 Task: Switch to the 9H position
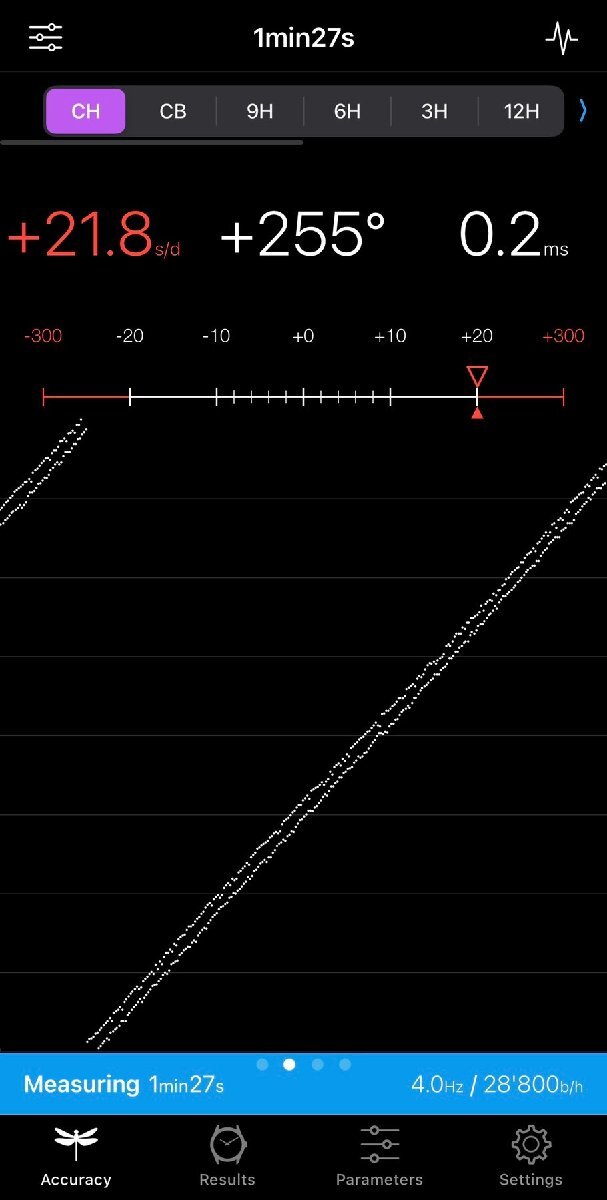point(260,111)
